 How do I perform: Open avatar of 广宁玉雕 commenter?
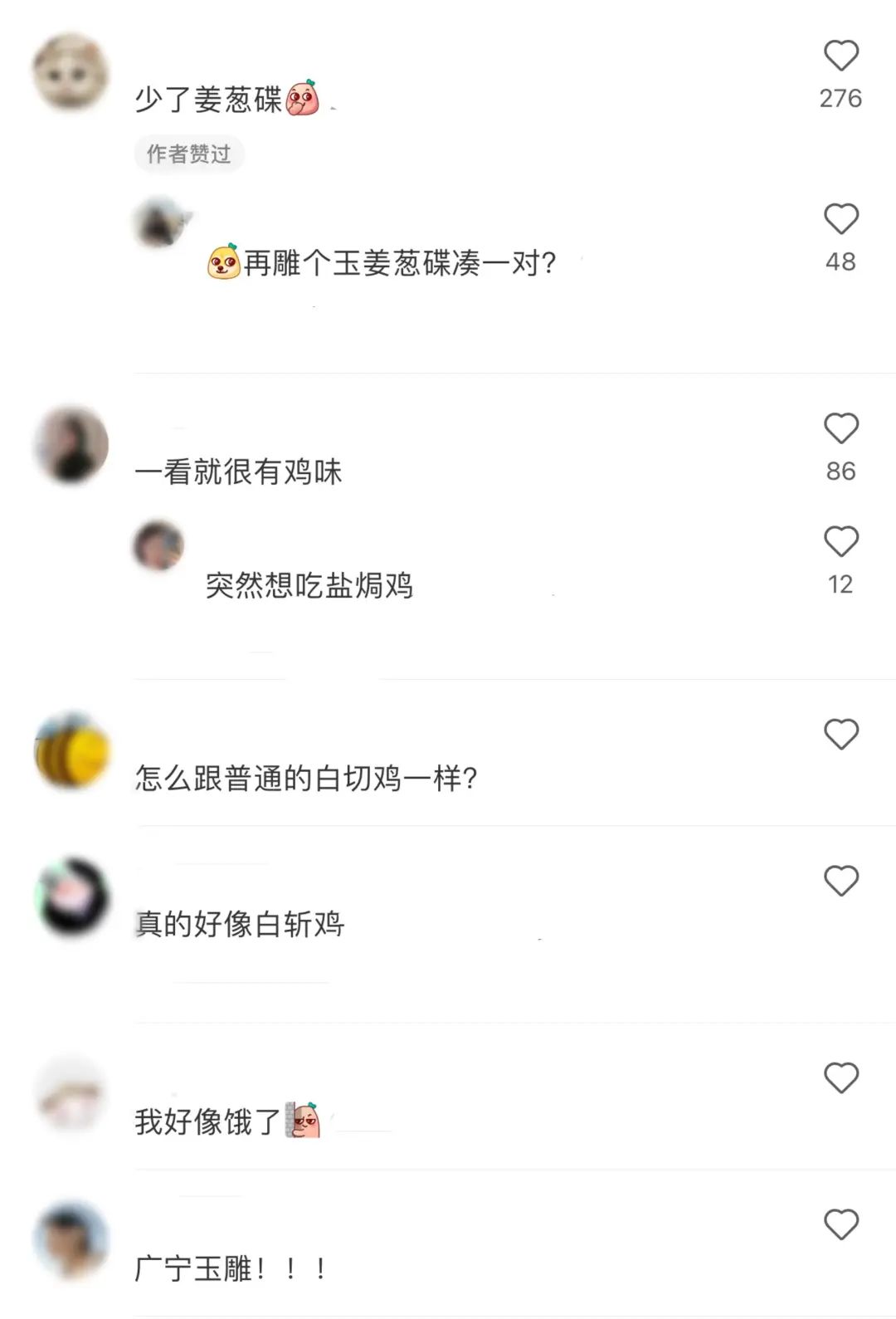point(71,1240)
